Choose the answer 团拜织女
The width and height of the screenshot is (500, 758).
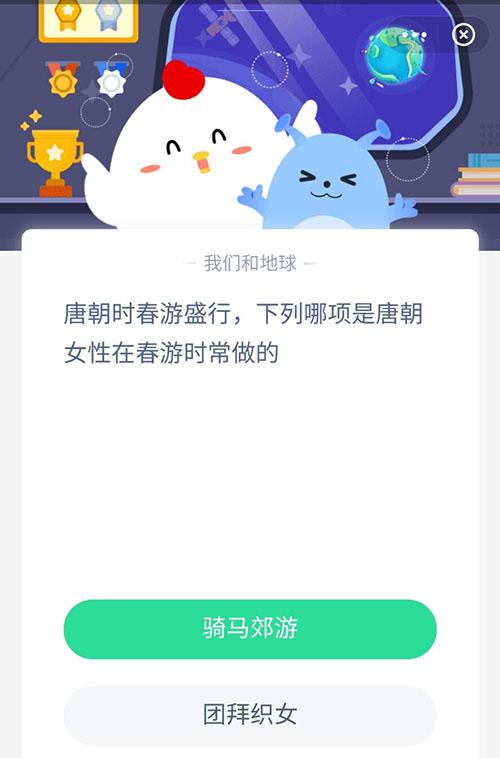[x=250, y=715]
